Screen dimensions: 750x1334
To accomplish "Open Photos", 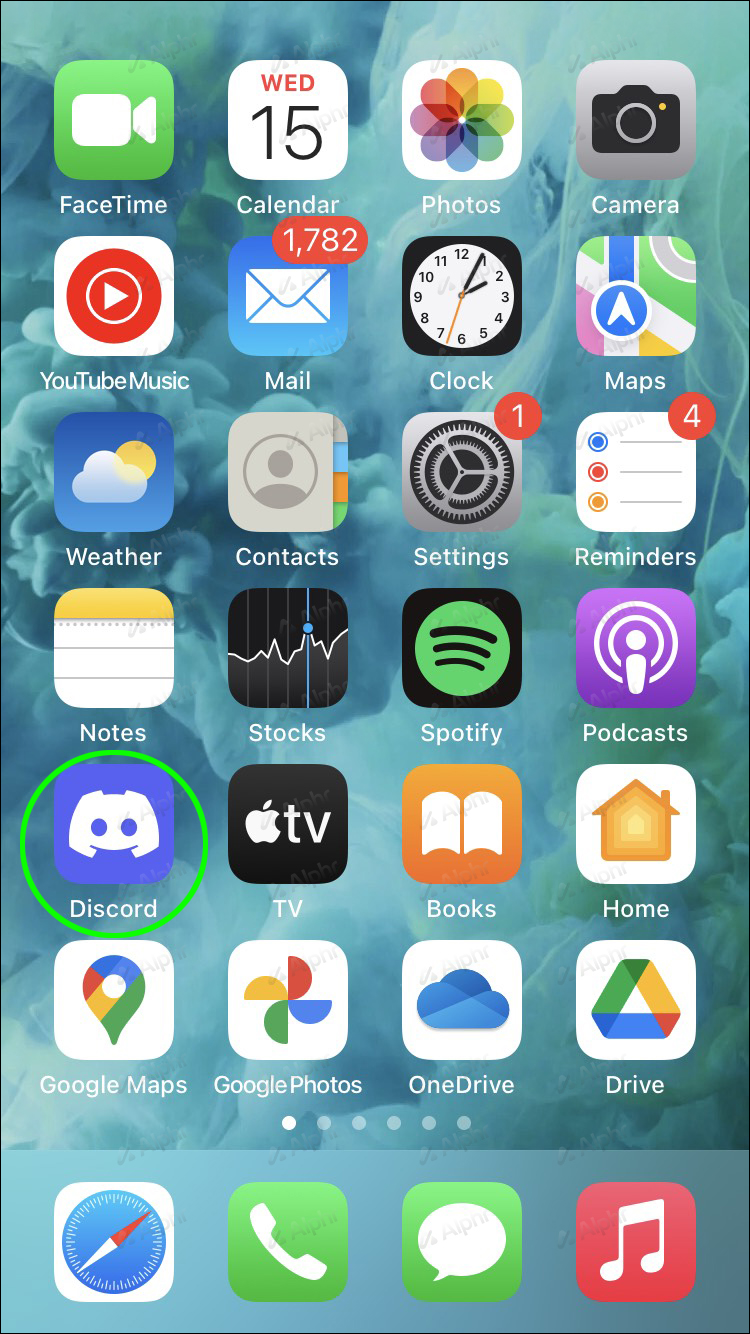I will [x=462, y=120].
